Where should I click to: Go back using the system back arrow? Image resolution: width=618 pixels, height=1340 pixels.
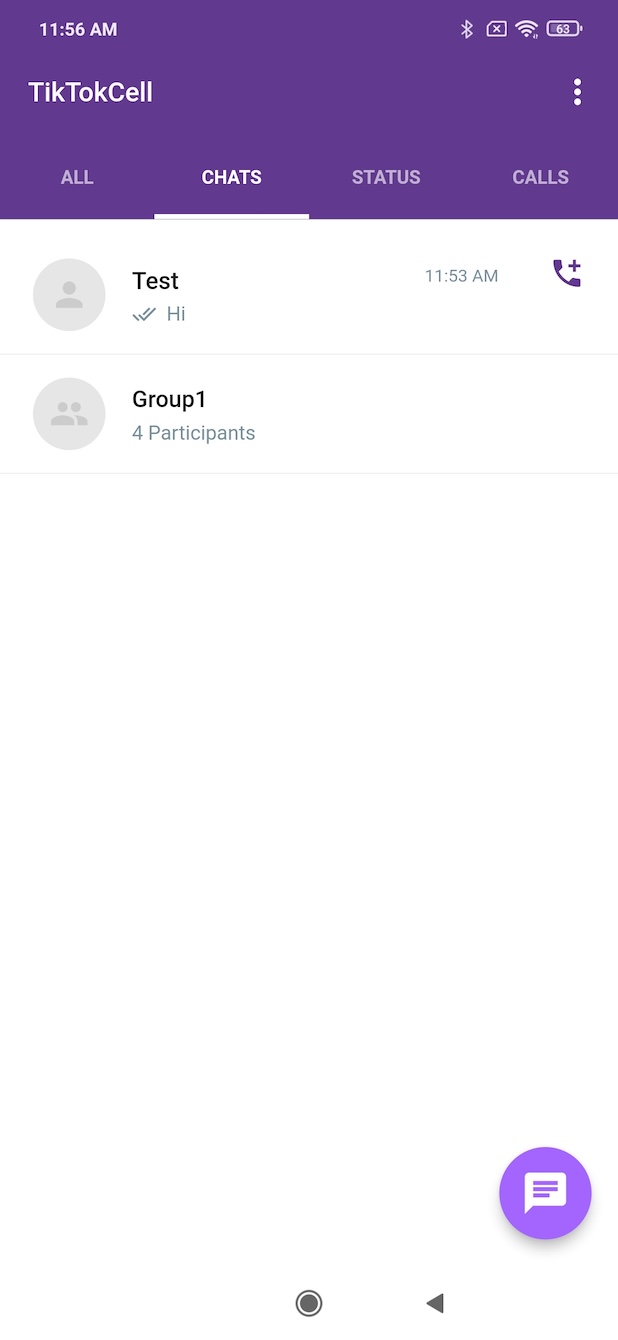coord(434,1303)
